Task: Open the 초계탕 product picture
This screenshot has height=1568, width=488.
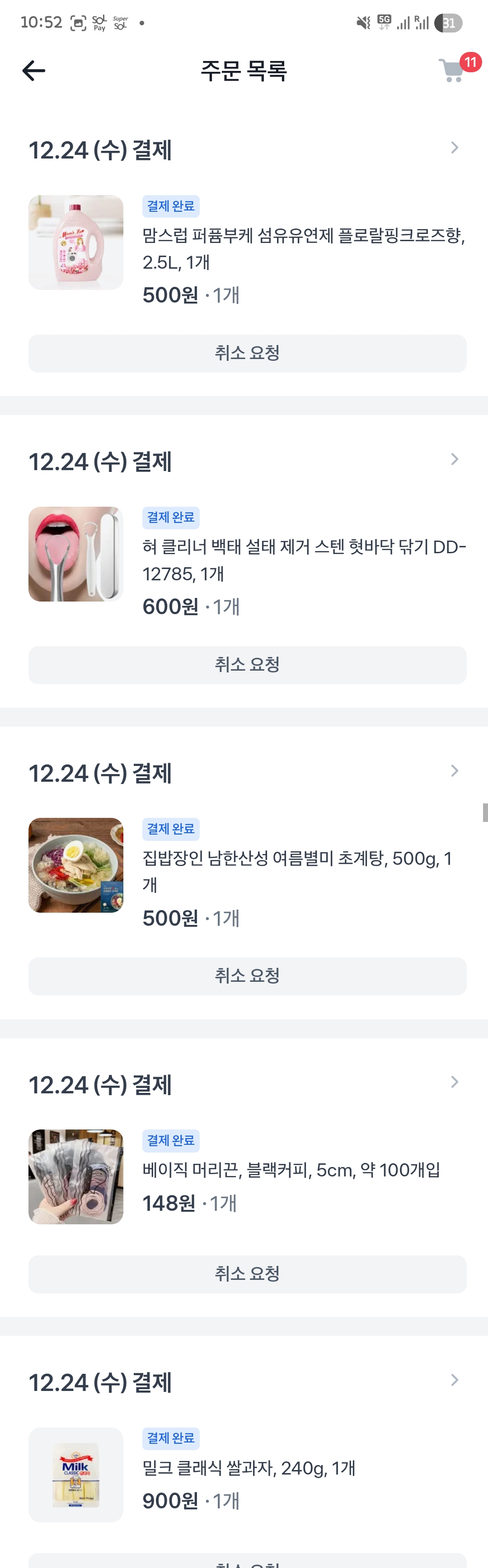Action: coord(76,865)
